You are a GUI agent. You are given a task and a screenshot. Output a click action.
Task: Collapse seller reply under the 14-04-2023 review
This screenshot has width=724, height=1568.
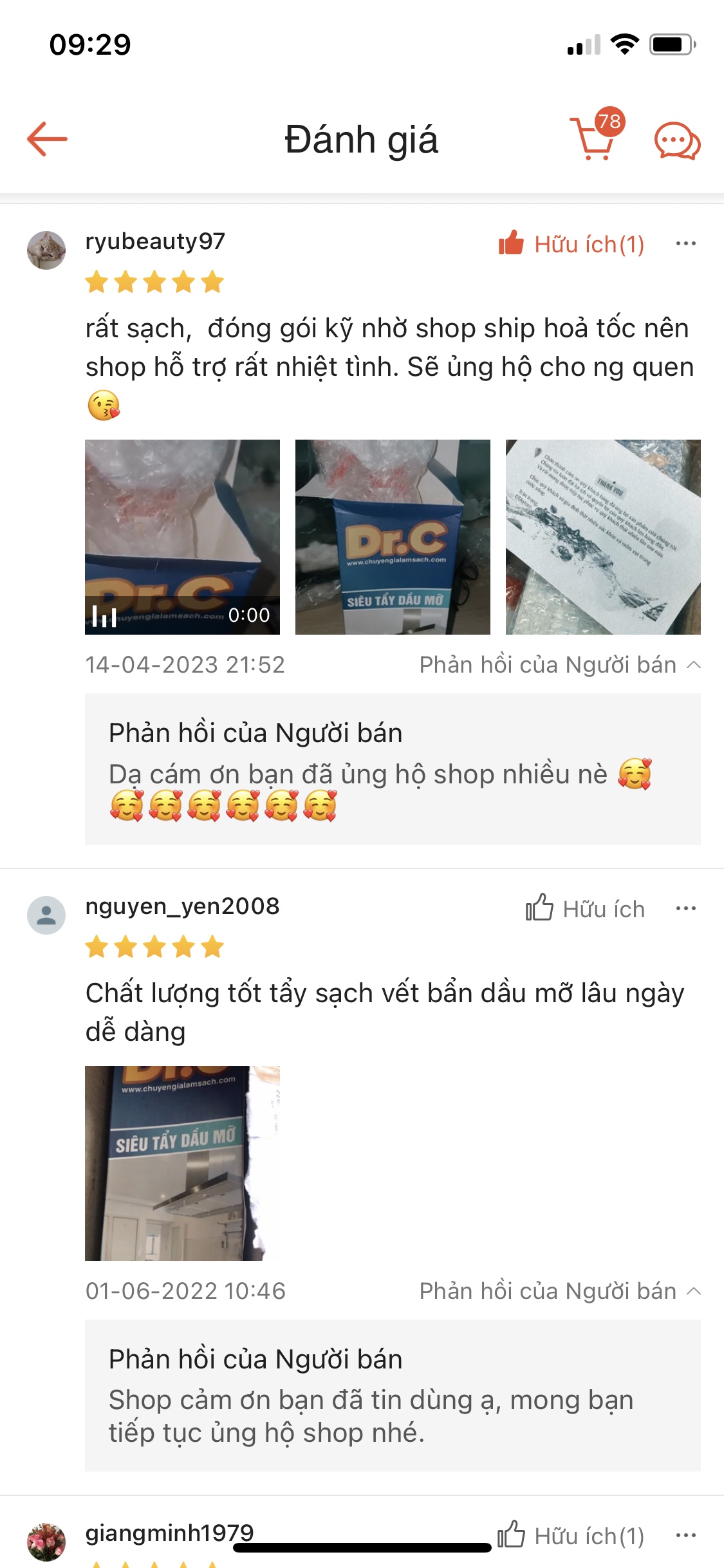tap(560, 665)
